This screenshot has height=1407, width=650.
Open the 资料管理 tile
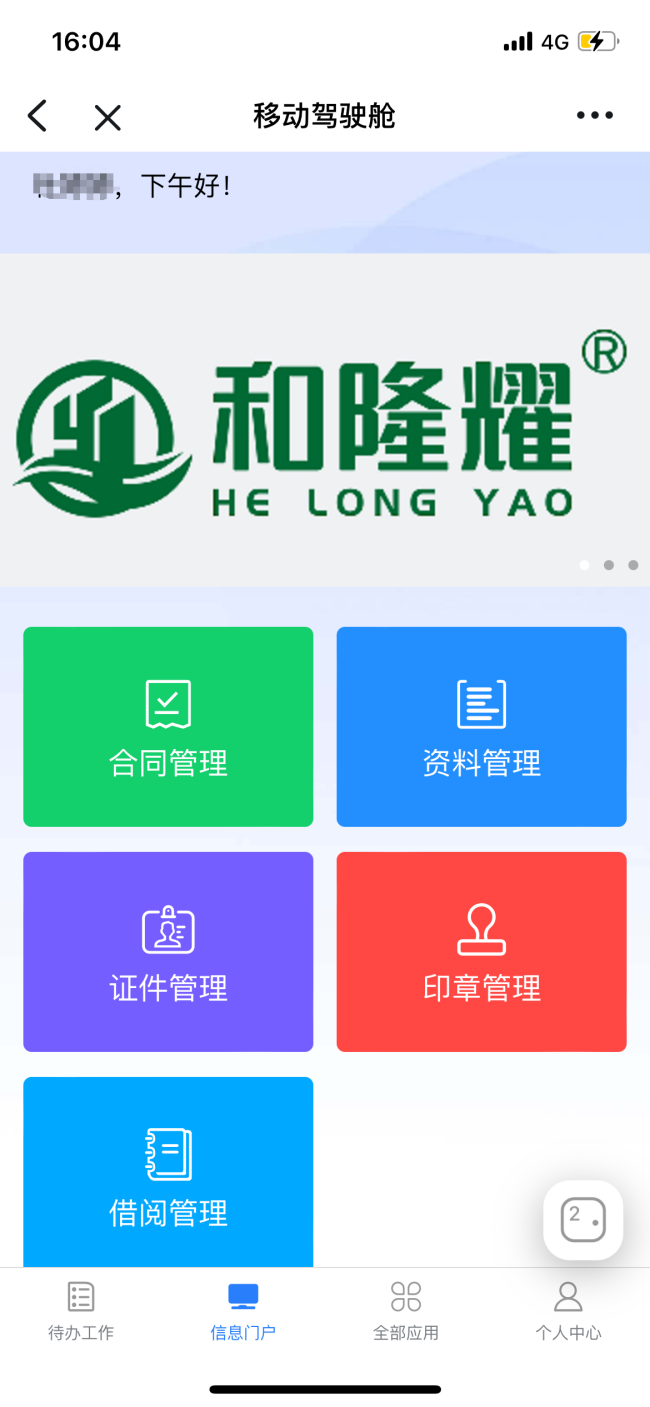pos(481,727)
